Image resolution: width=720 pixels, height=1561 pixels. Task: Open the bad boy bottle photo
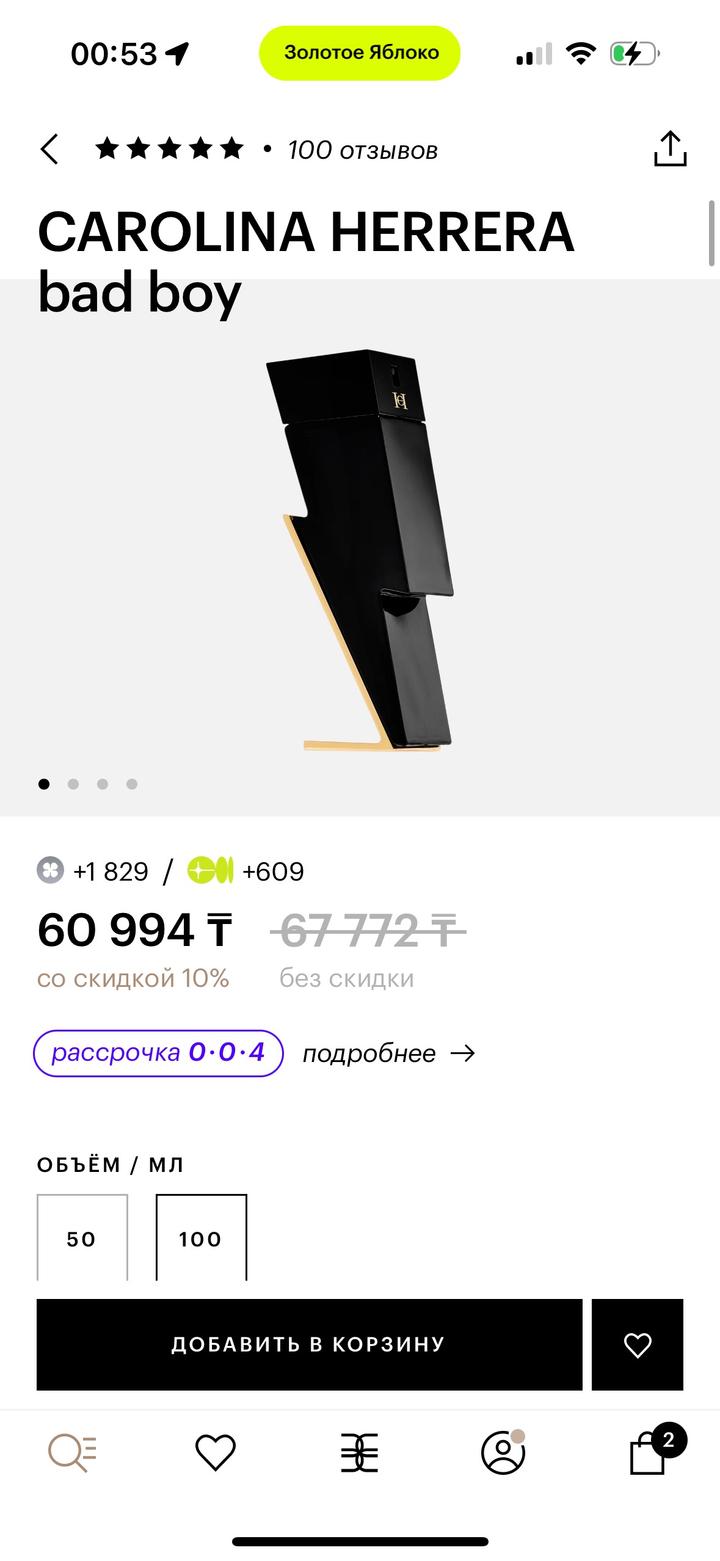click(x=360, y=550)
